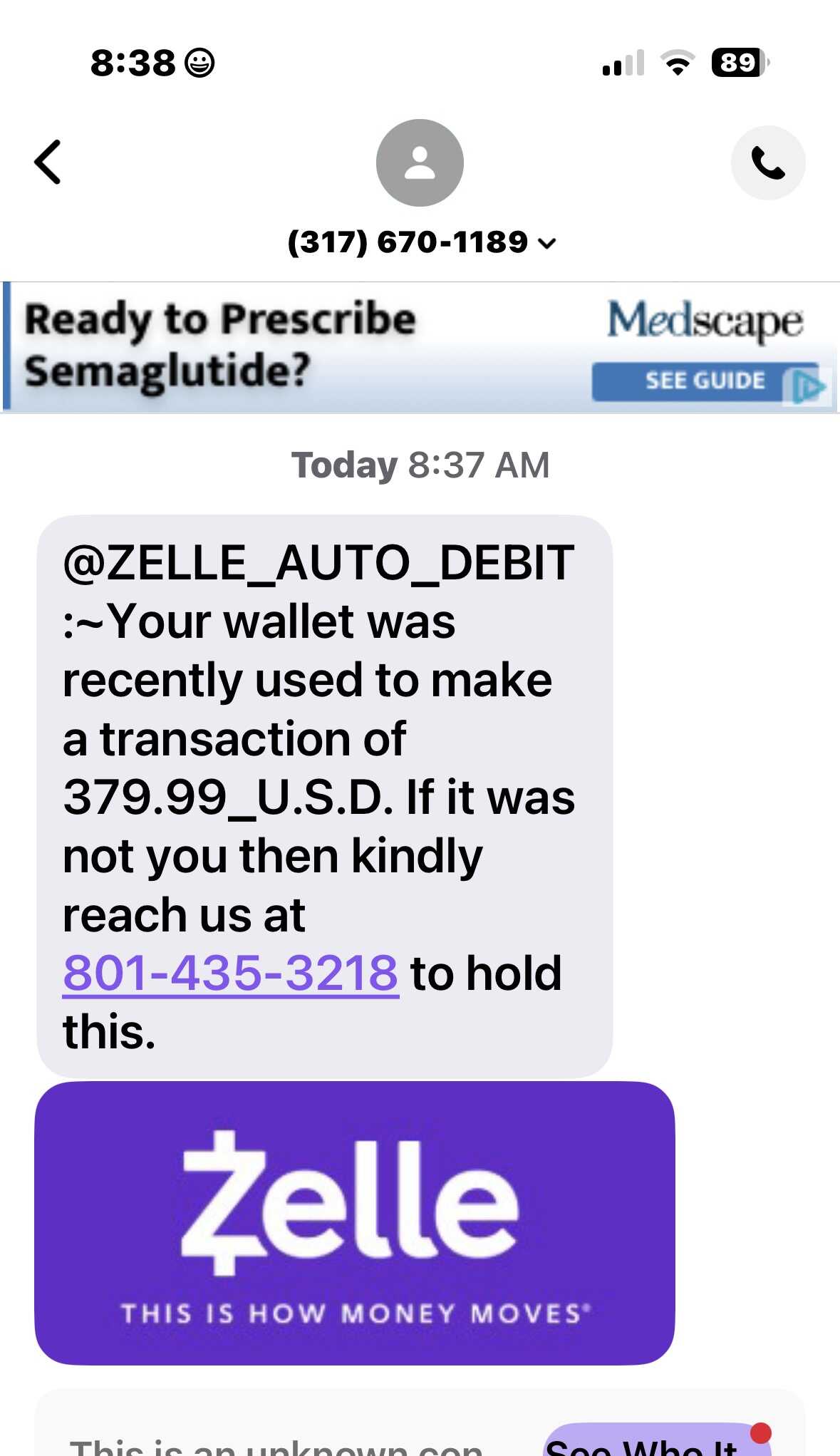Open the Zelle image attachment
Screen dimensions: 840x1456
click(x=355, y=1223)
